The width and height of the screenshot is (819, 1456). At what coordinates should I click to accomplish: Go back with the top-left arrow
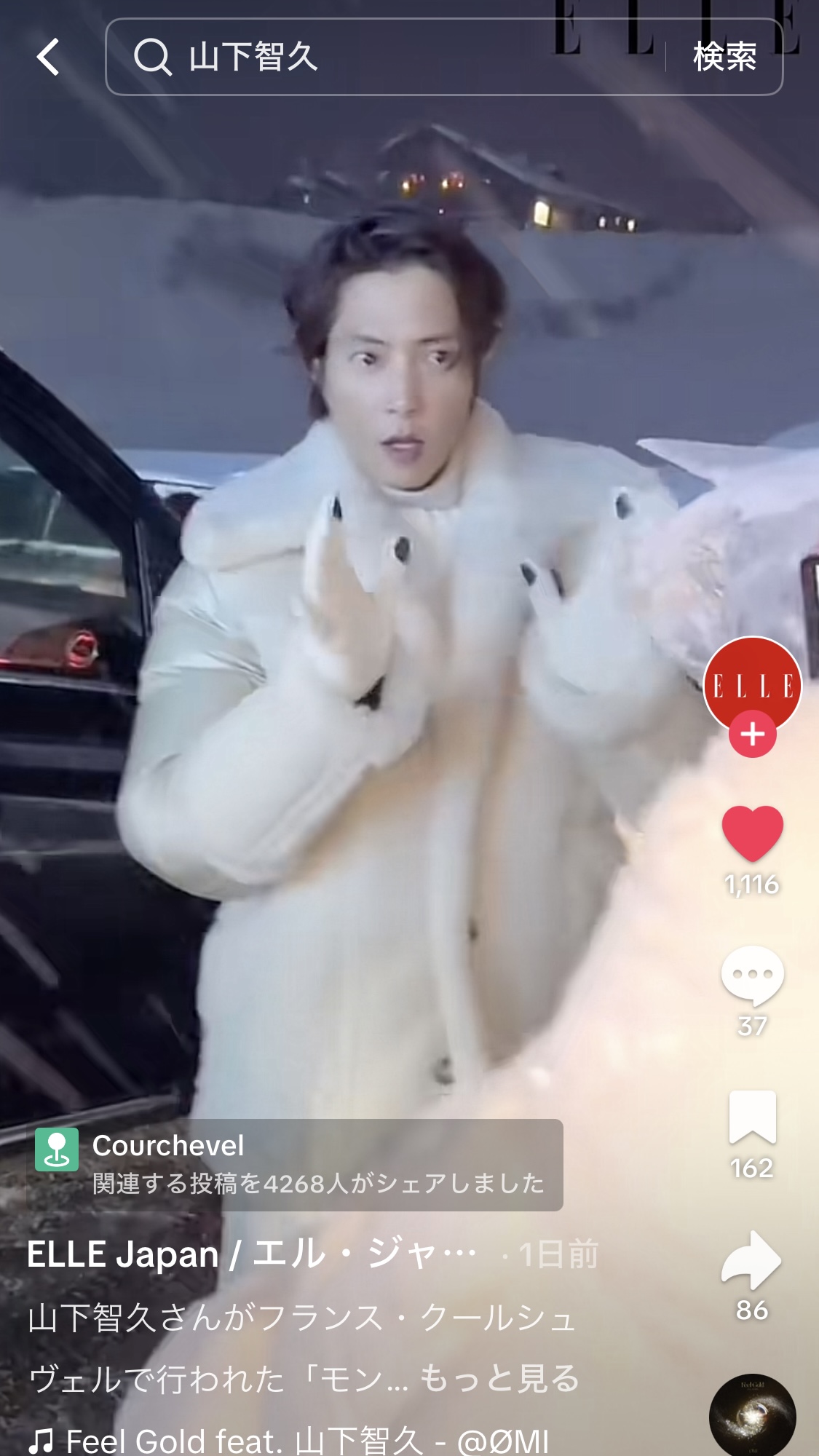[48, 57]
